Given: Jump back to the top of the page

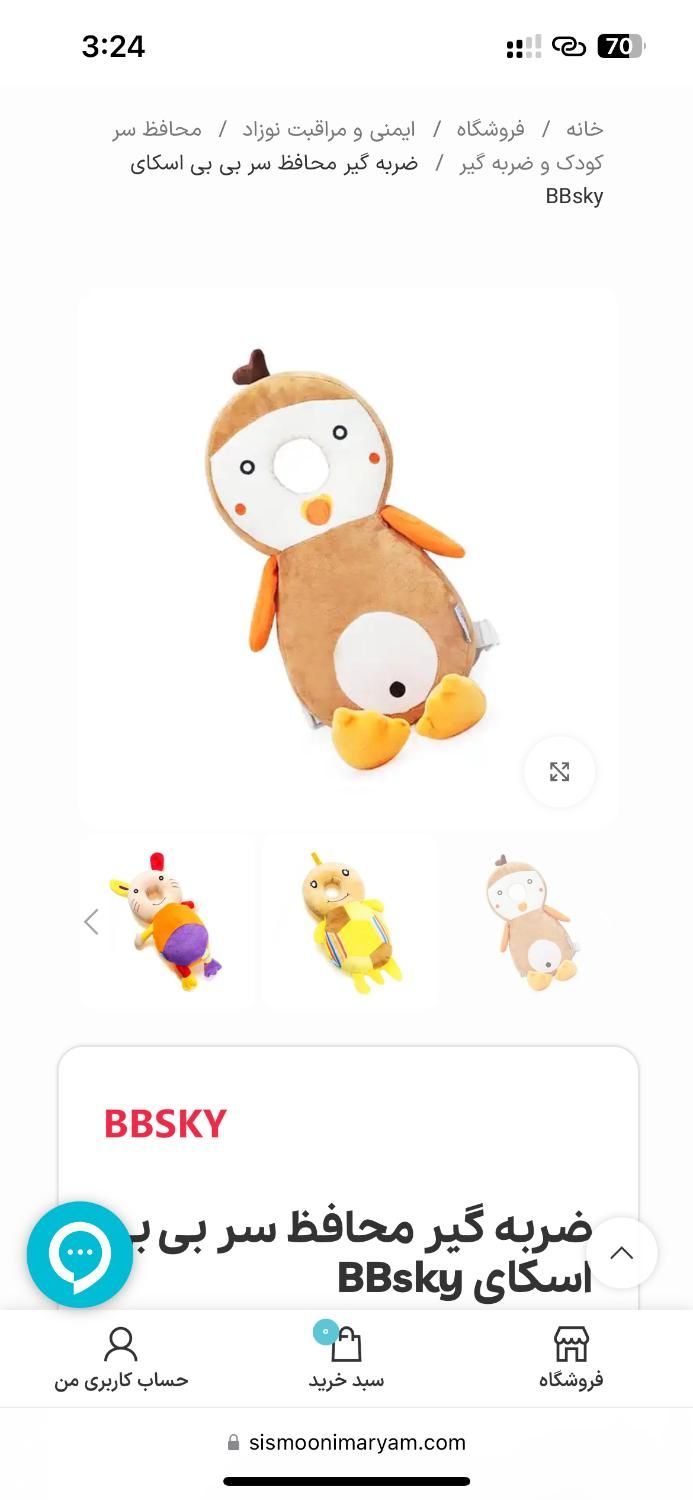Looking at the screenshot, I should click(621, 1253).
